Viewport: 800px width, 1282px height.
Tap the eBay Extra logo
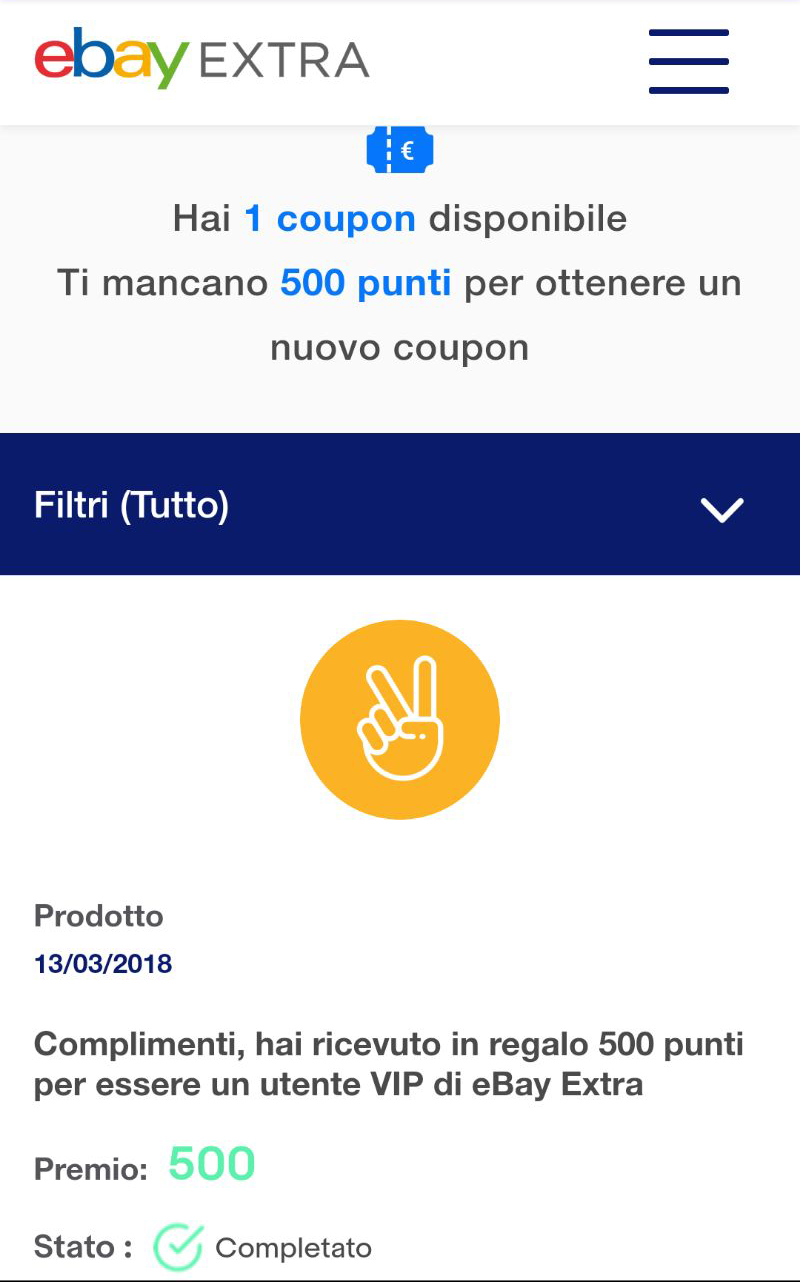[x=202, y=60]
